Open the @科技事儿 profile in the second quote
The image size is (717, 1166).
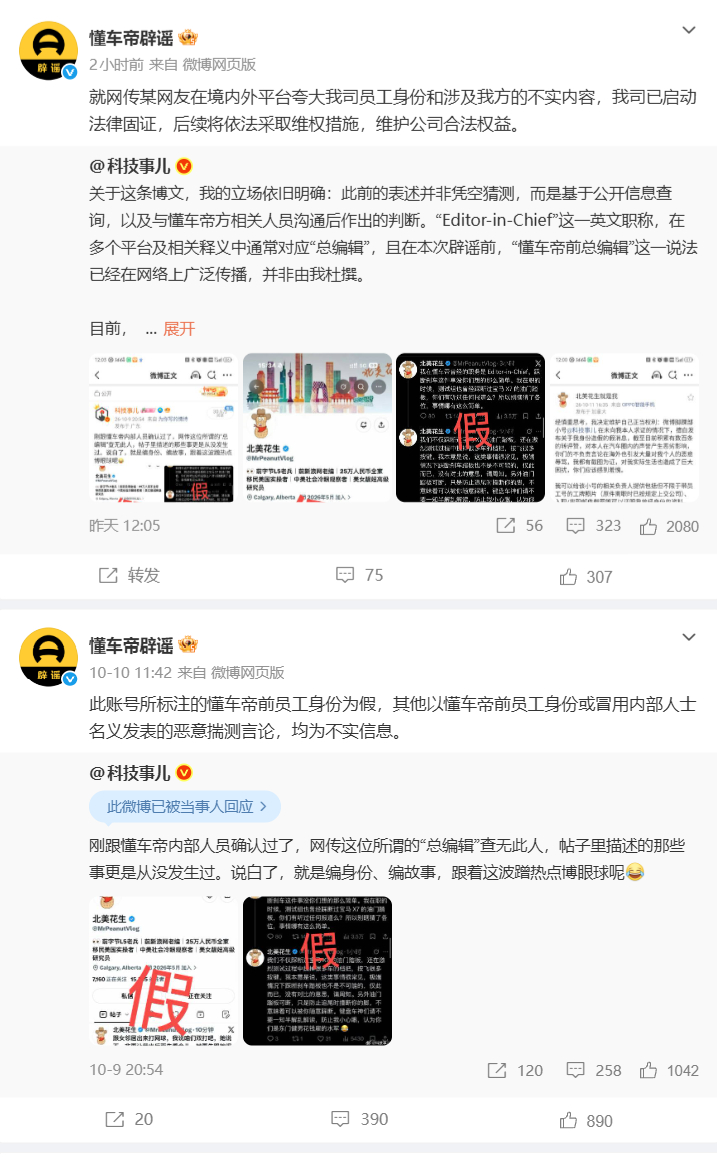[130, 773]
